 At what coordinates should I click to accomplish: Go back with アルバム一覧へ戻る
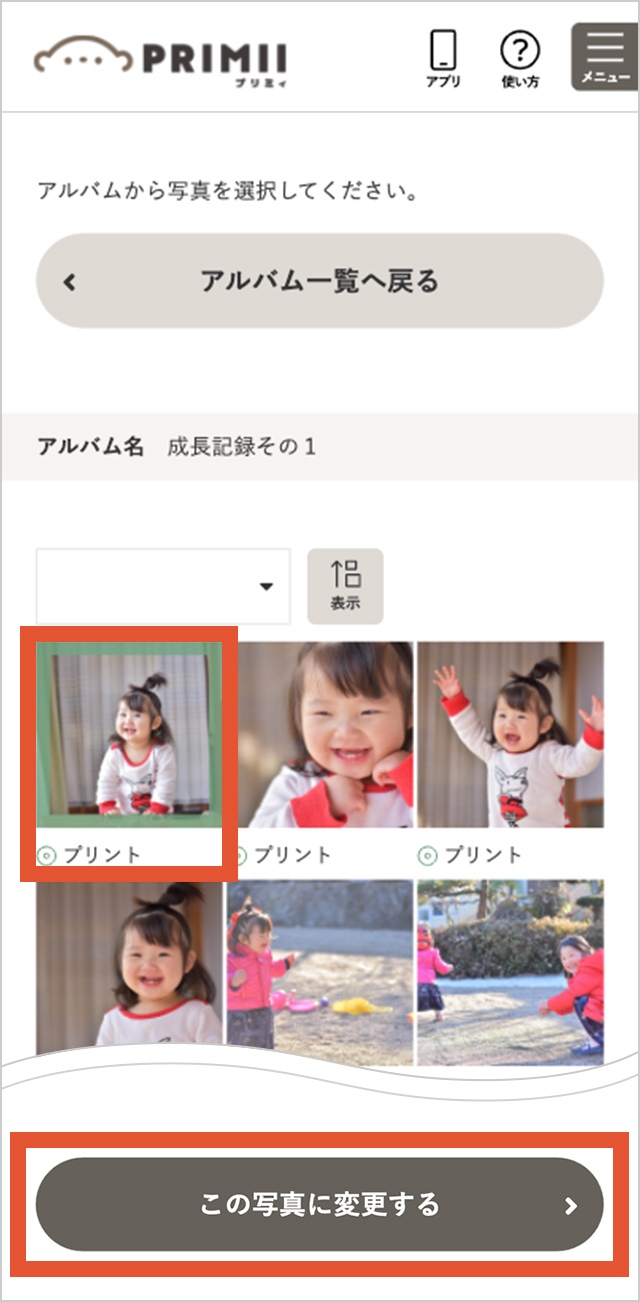(320, 281)
